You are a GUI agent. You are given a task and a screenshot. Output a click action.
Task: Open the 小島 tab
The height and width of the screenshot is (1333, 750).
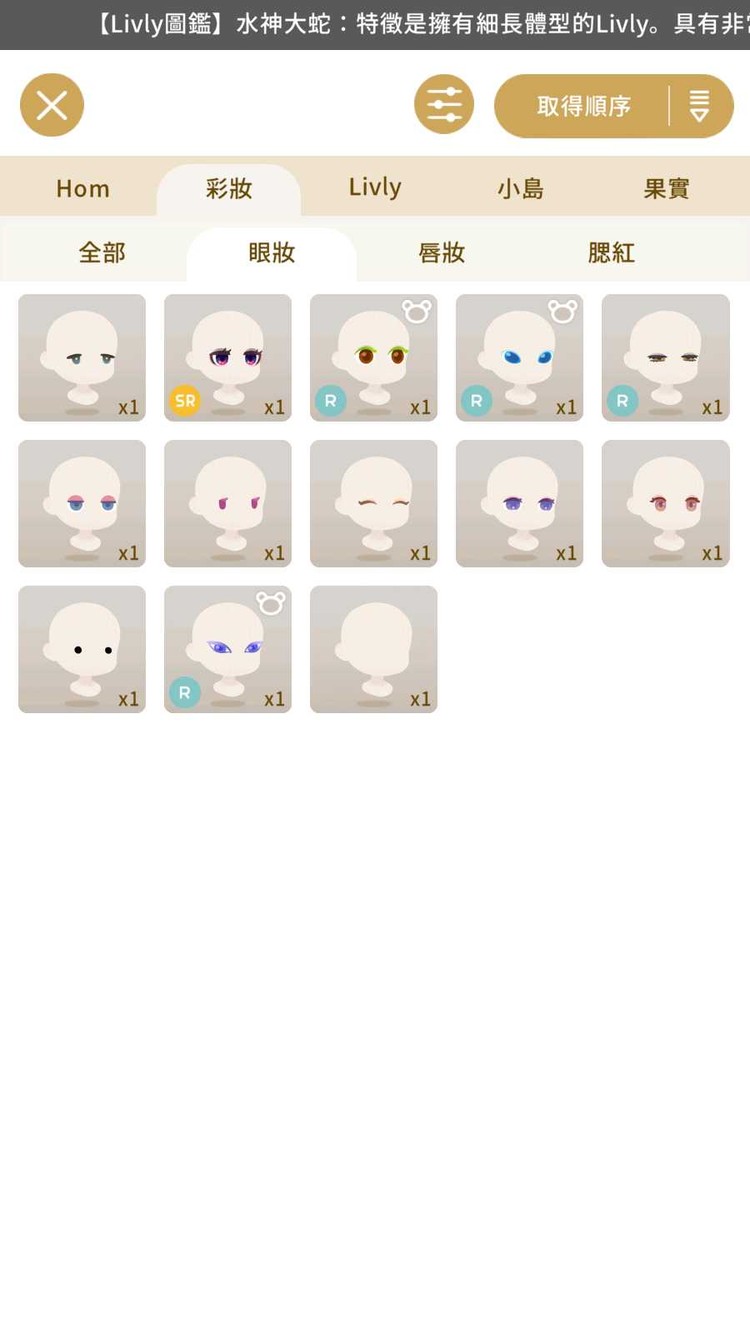pyautogui.click(x=521, y=188)
